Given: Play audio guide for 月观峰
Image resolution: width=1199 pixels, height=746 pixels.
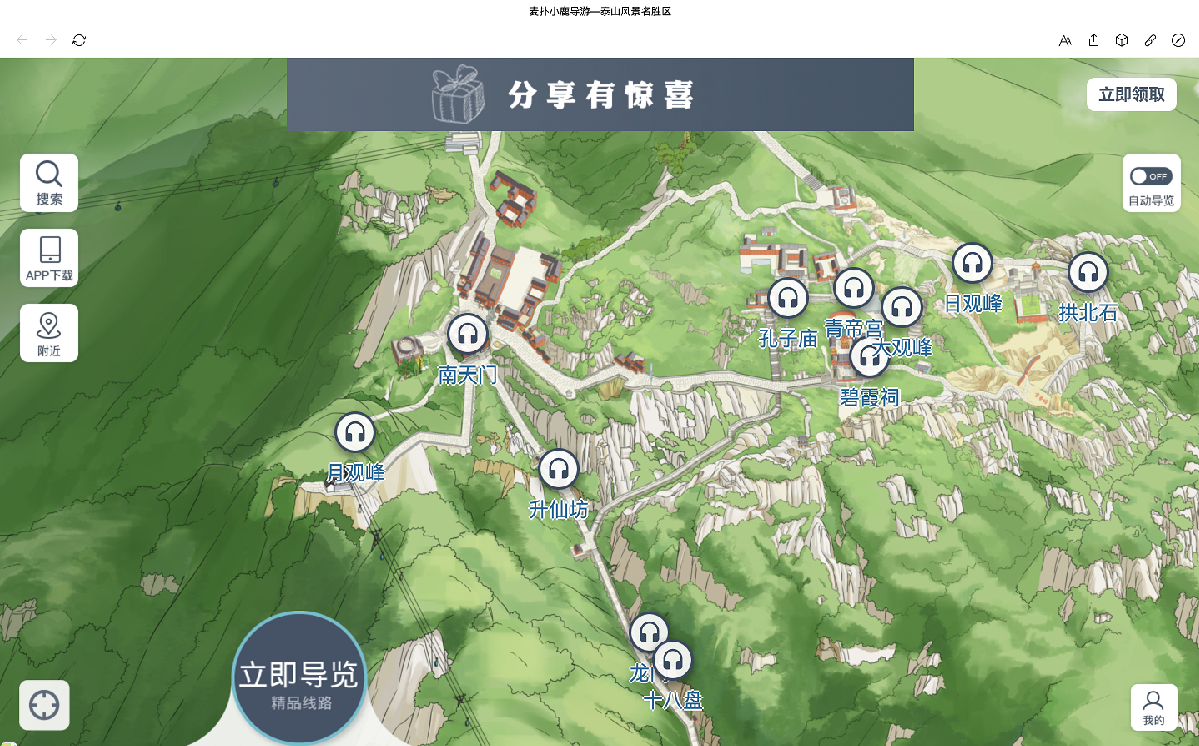Looking at the screenshot, I should click(x=354, y=432).
